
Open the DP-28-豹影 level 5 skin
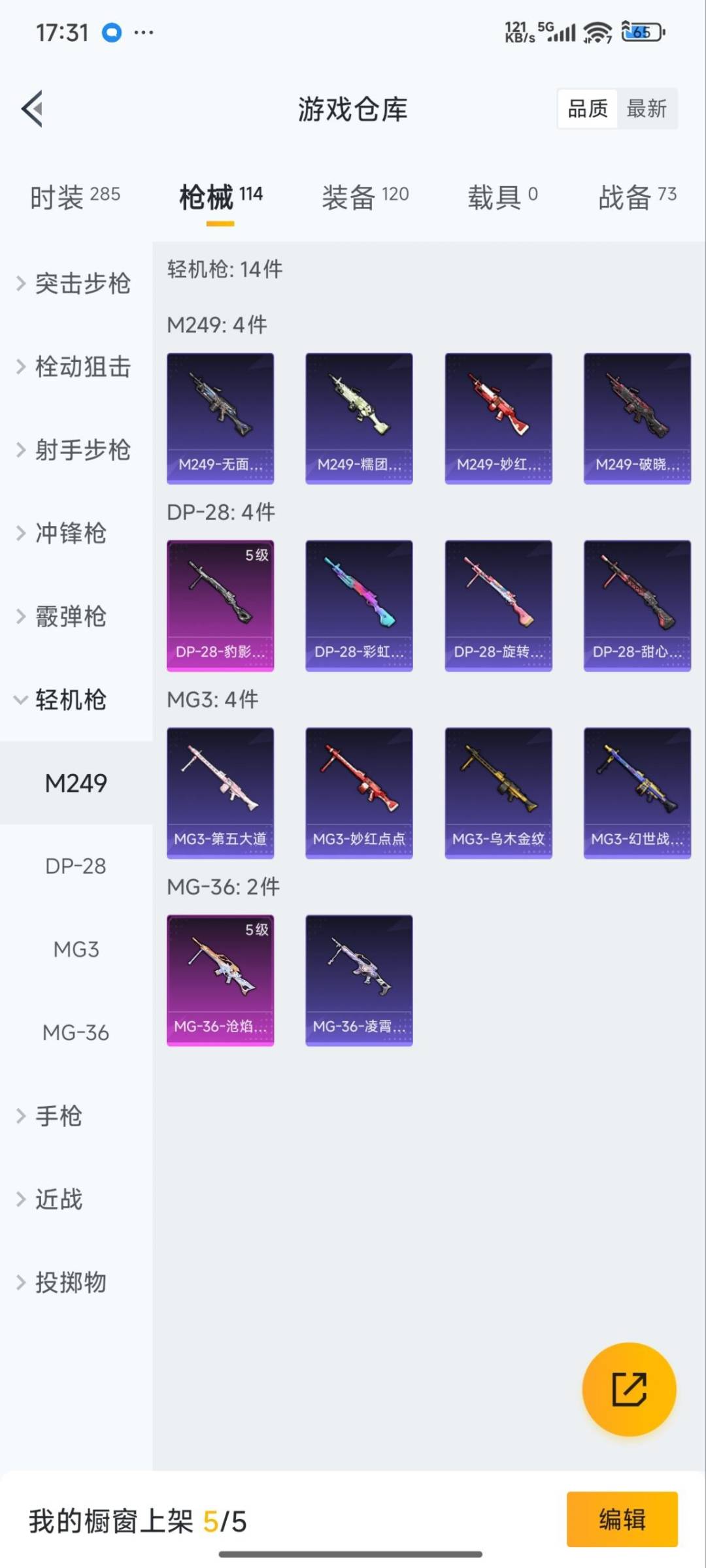pyautogui.click(x=220, y=605)
